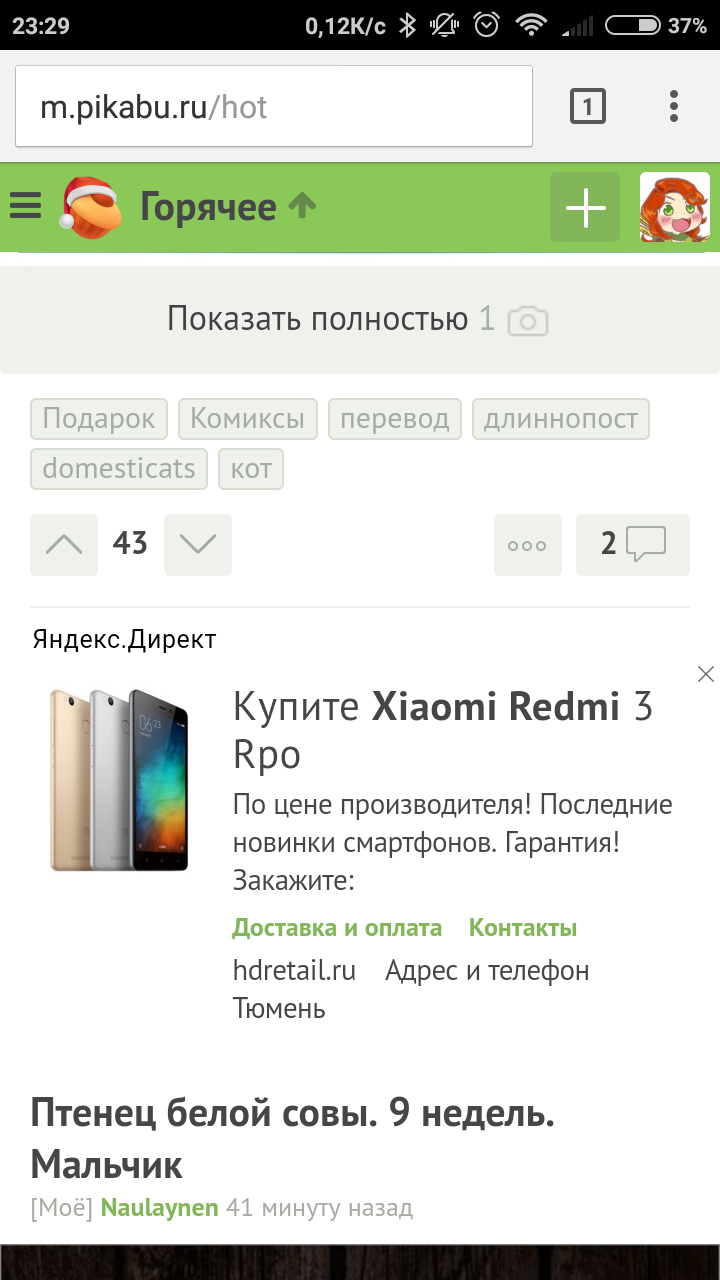The width and height of the screenshot is (720, 1280).
Task: Open the profile avatar
Action: click(674, 207)
